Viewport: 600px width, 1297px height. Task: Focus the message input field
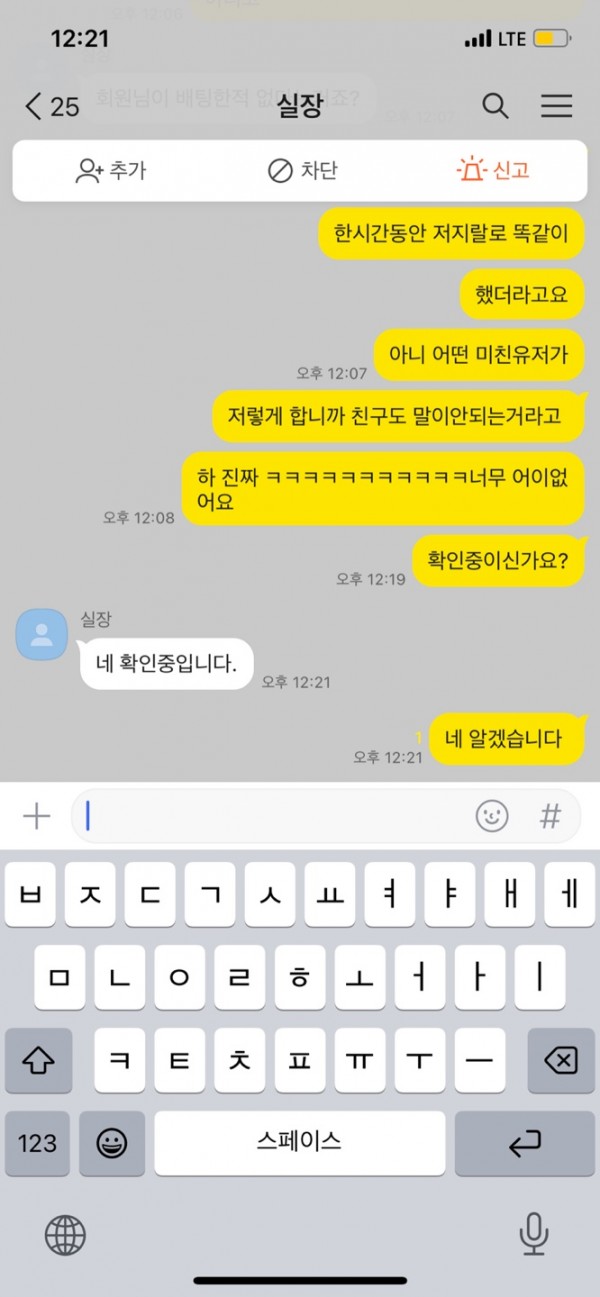coord(270,817)
